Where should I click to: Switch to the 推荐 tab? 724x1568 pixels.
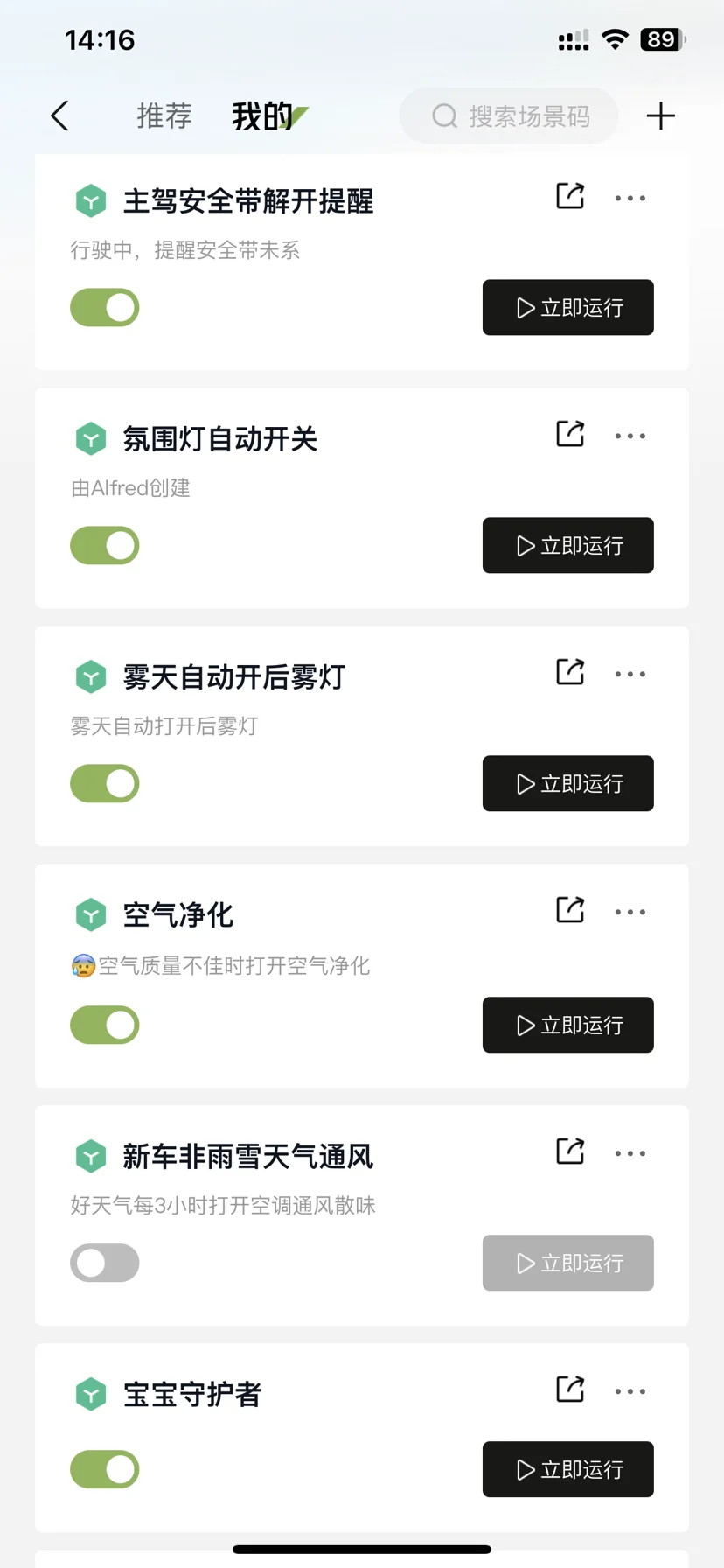164,115
